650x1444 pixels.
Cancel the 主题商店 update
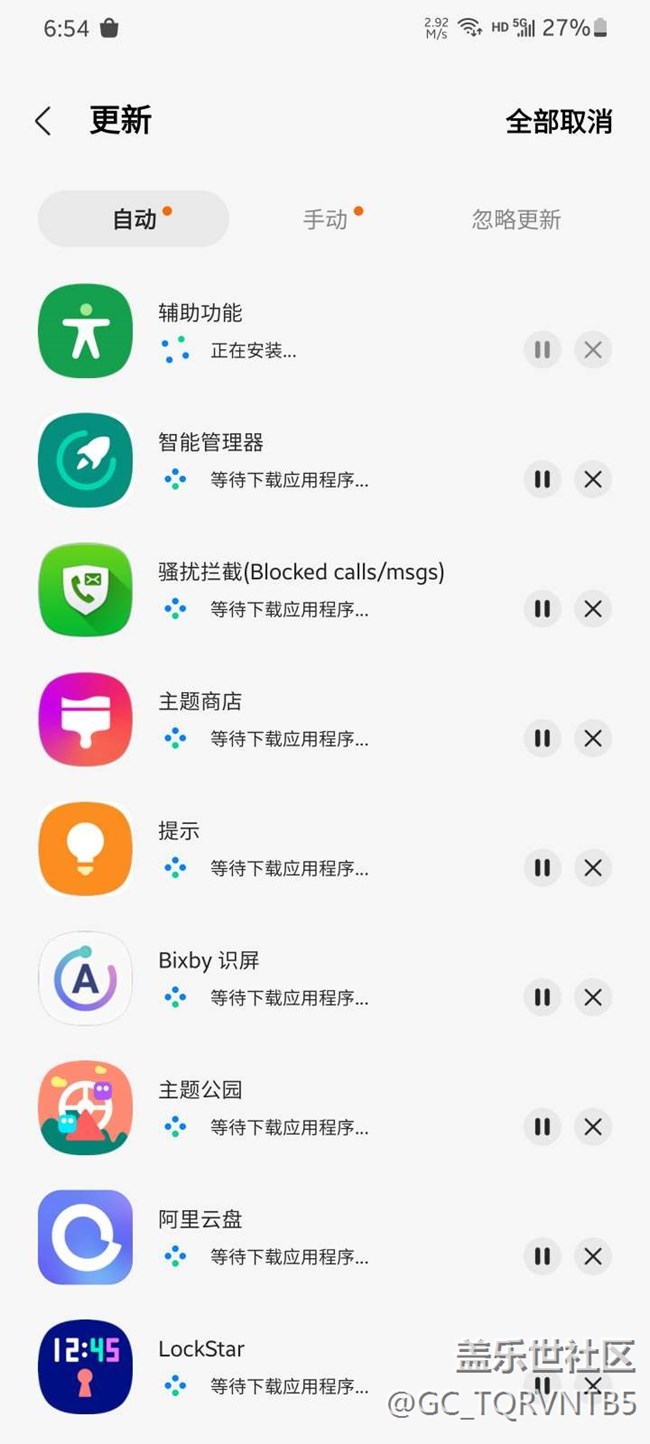pyautogui.click(x=593, y=739)
